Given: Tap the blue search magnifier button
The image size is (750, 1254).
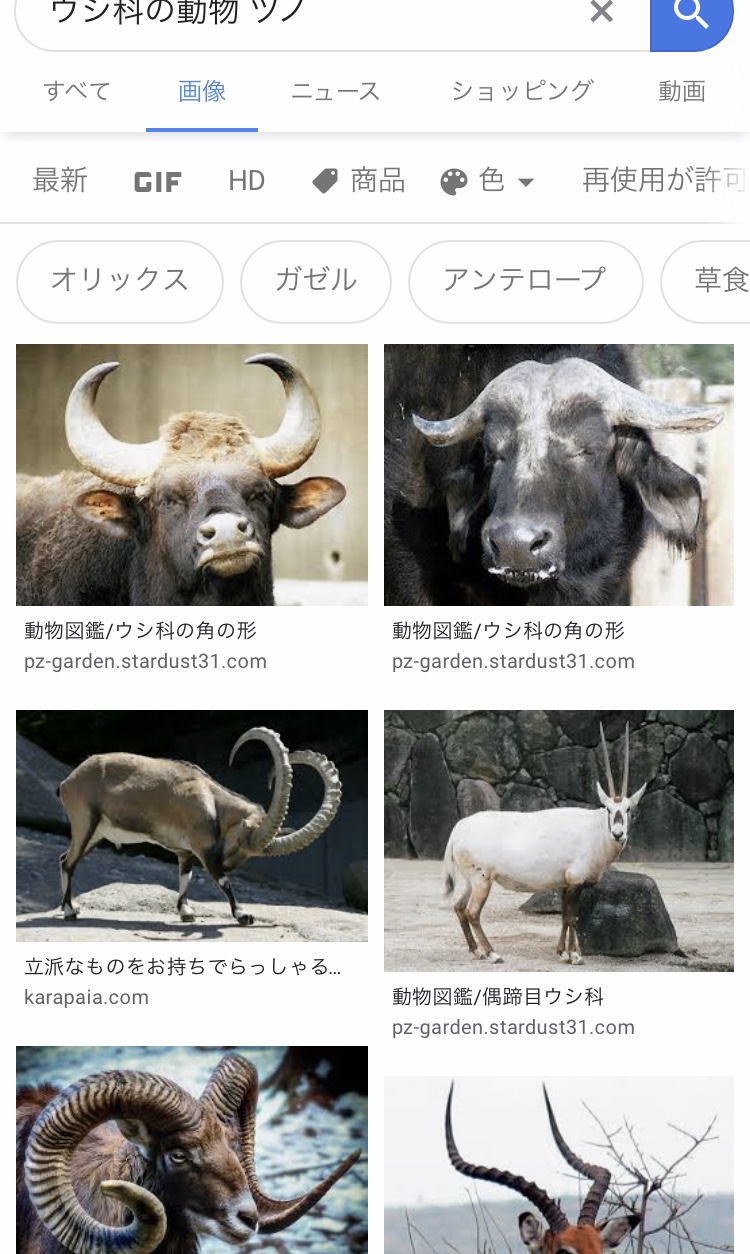Looking at the screenshot, I should point(691,16).
